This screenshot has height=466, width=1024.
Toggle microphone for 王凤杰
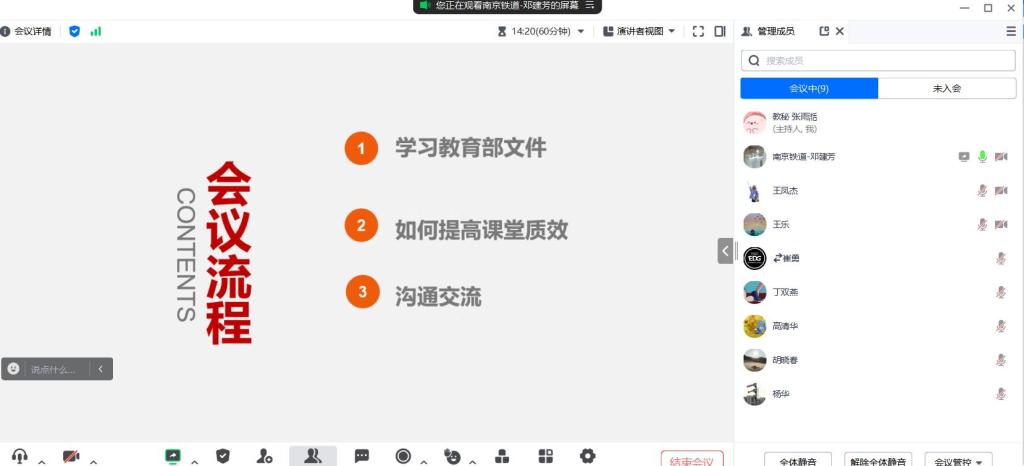[982, 191]
